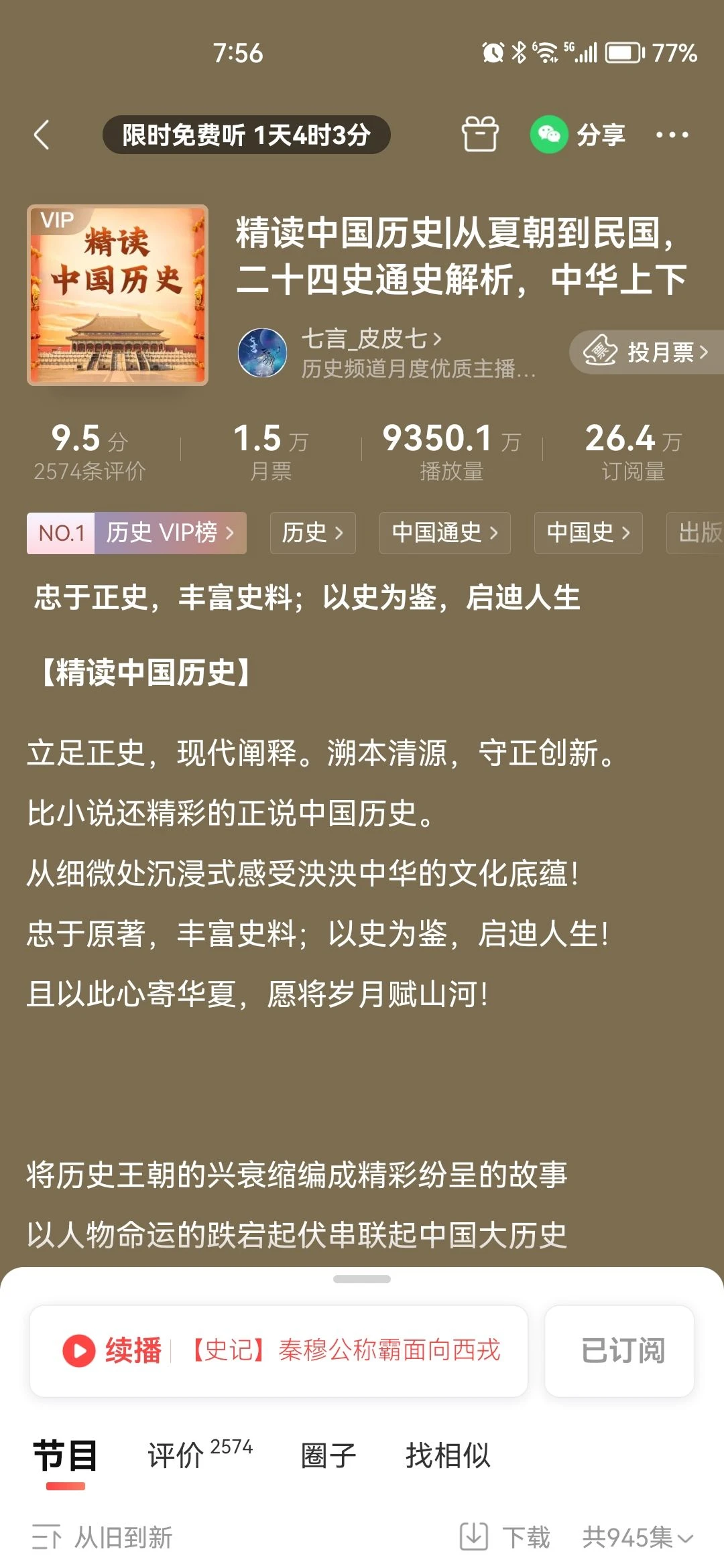This screenshot has height=1568, width=724.
Task: Open the NO.1 历史 VIP榜 ranking
Action: (137, 533)
